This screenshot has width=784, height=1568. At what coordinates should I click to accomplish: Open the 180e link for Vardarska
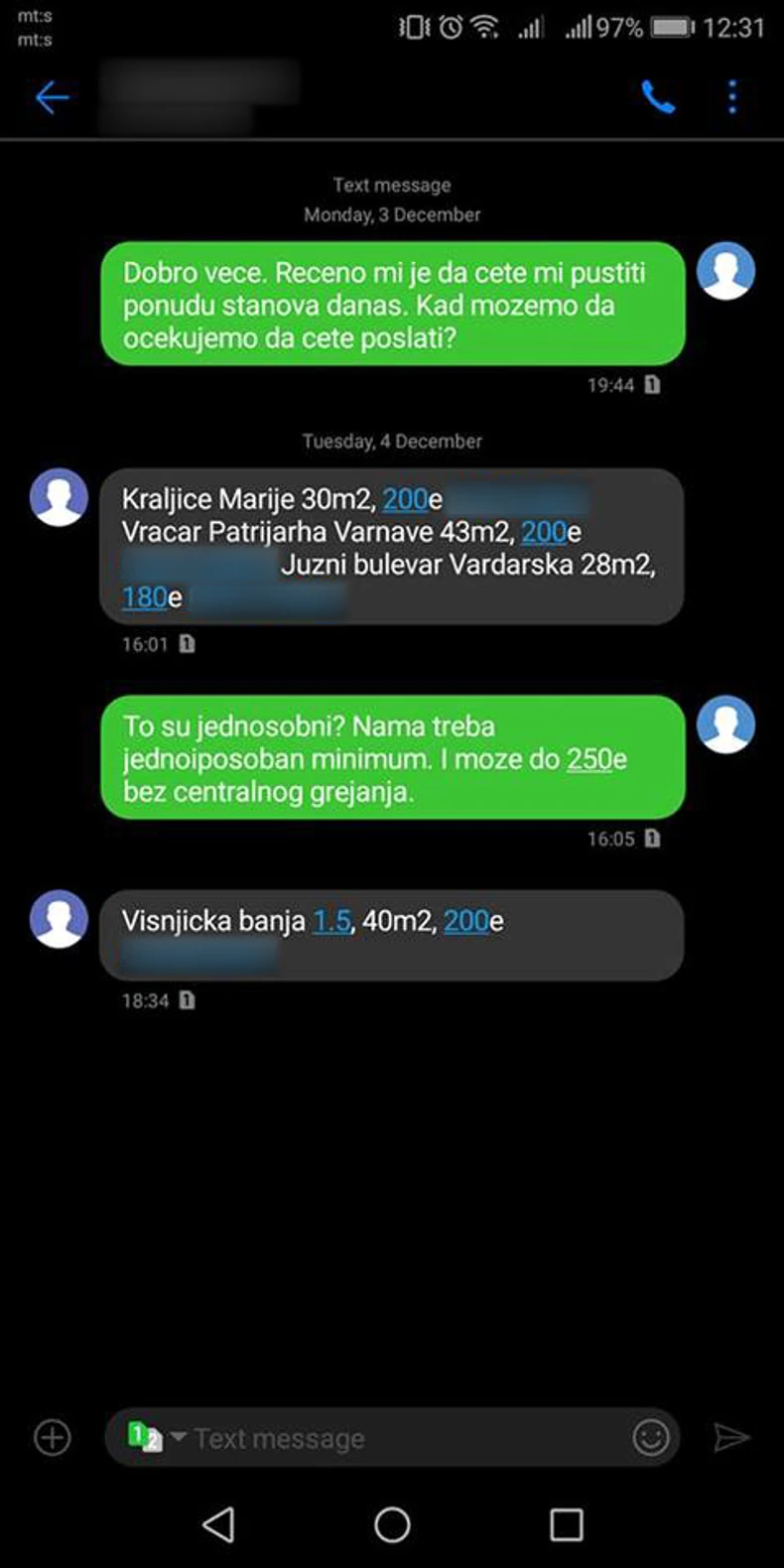point(144,596)
